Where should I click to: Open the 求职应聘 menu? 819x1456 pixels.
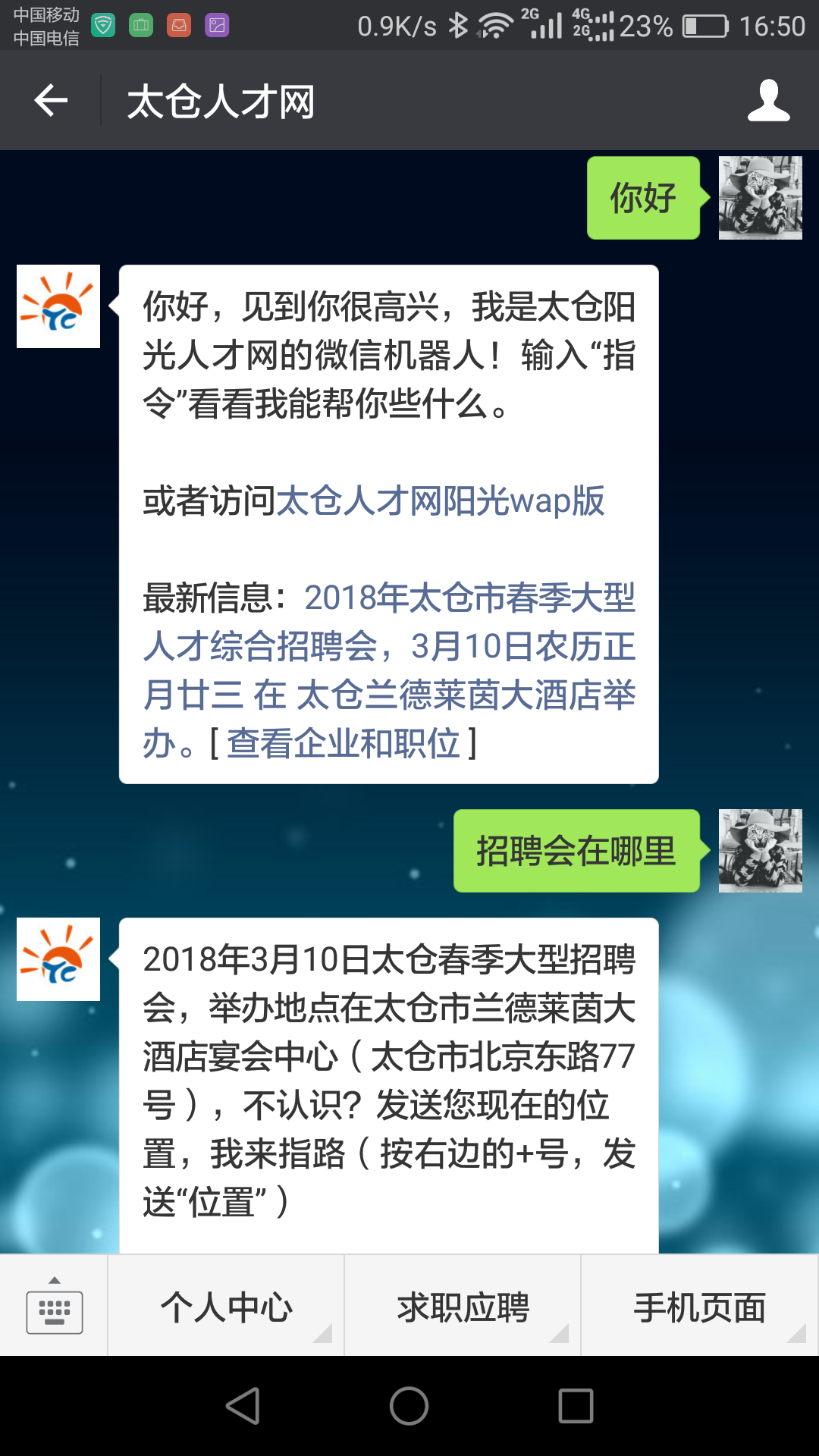tap(463, 1307)
